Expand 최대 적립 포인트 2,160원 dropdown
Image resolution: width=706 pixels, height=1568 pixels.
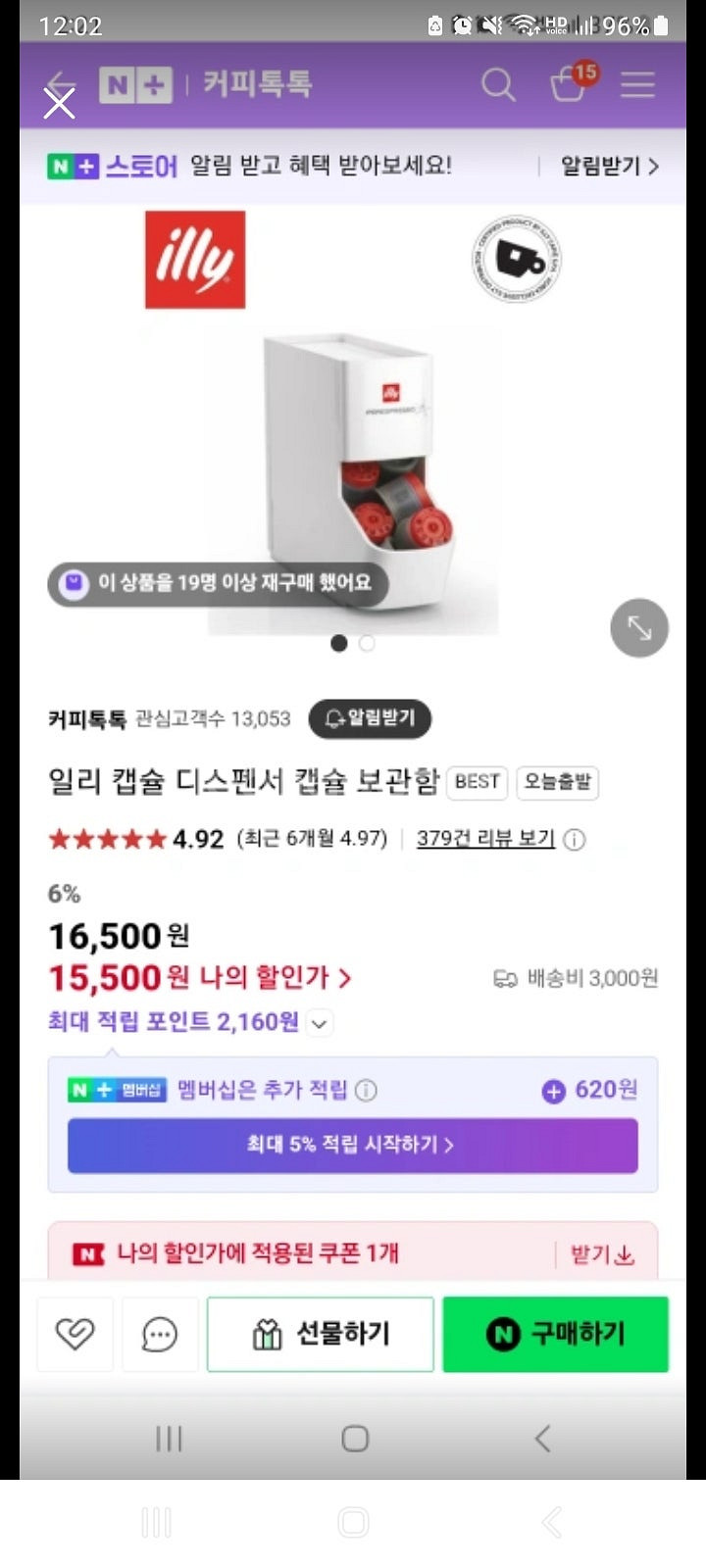(320, 1023)
